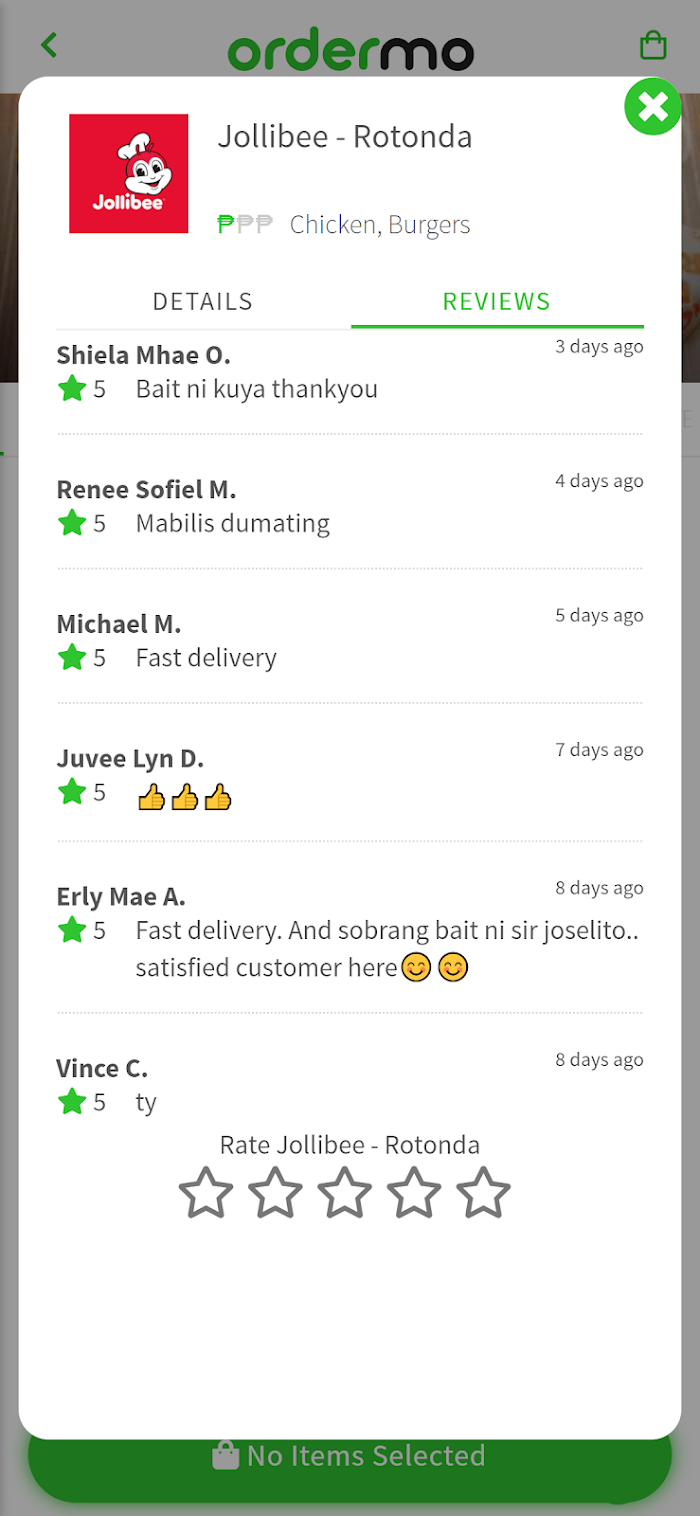Open the shopping bag icon

pos(653,45)
